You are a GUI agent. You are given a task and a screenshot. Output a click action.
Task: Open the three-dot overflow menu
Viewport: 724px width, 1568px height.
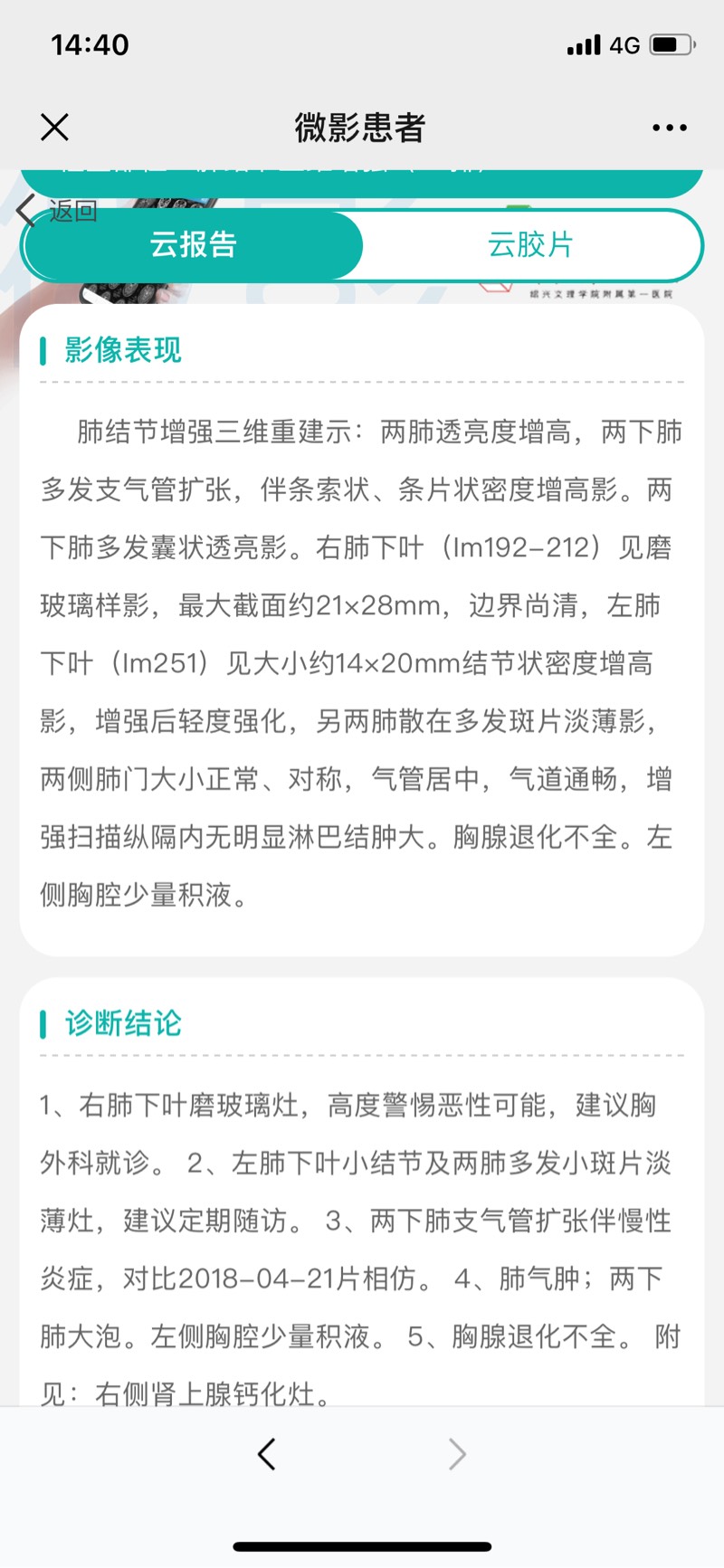[669, 128]
